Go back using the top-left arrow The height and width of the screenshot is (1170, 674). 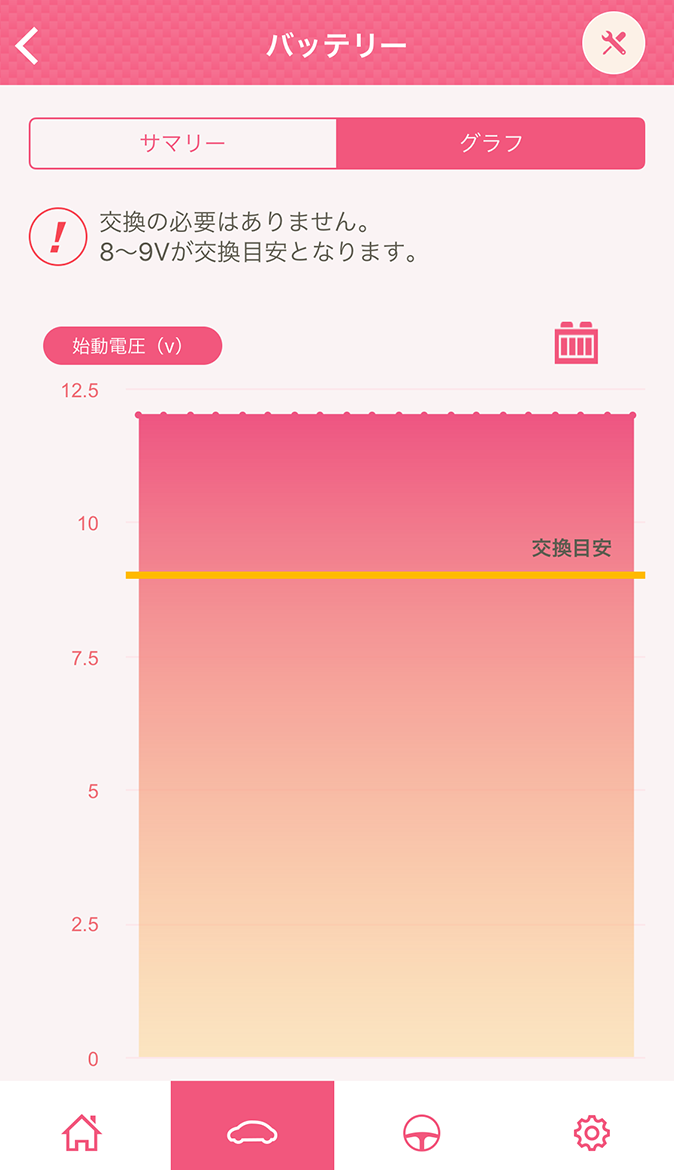pos(27,46)
